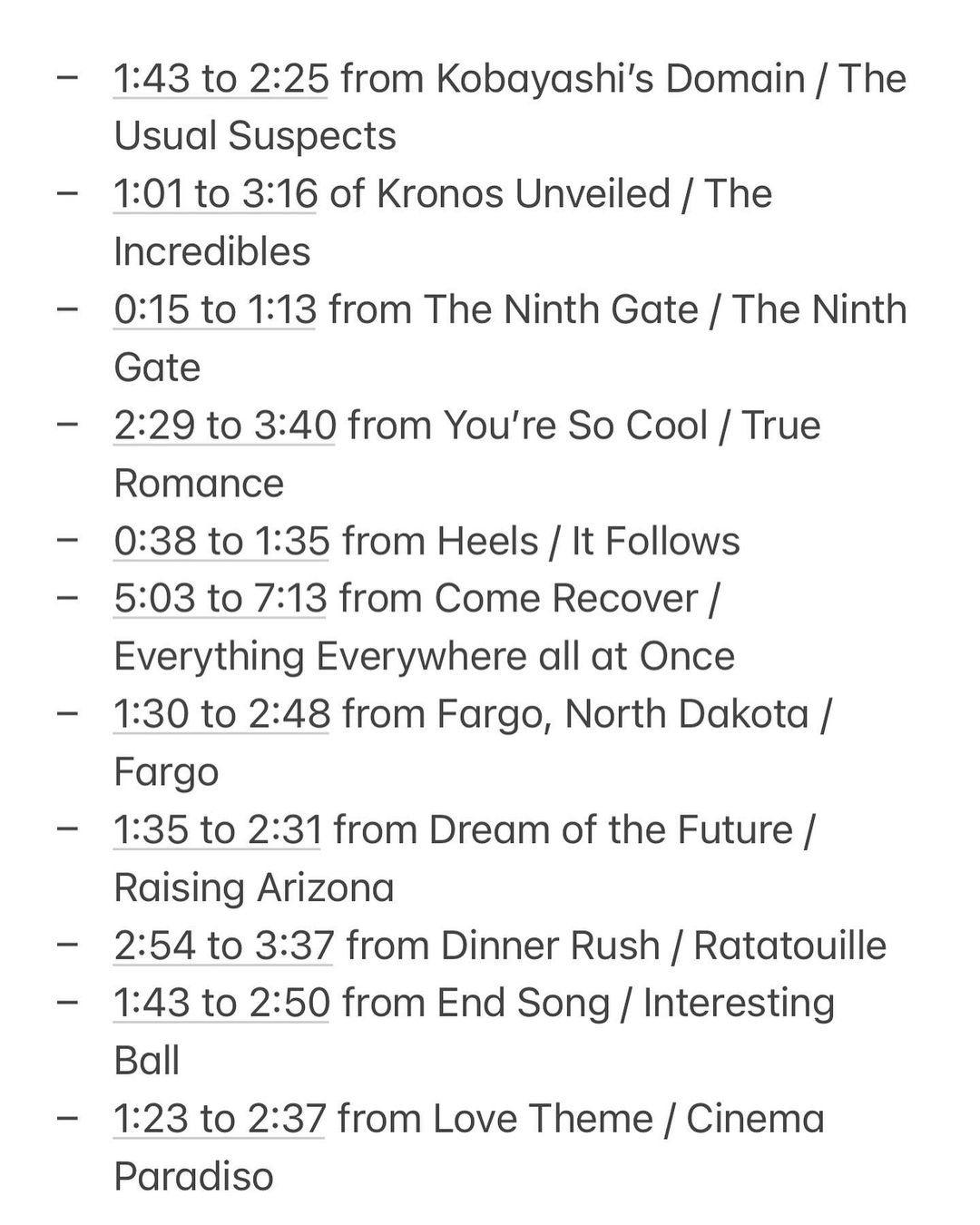Open the 1:01 to 3:16 time link
The width and height of the screenshot is (980, 1225).
pyautogui.click(x=215, y=194)
